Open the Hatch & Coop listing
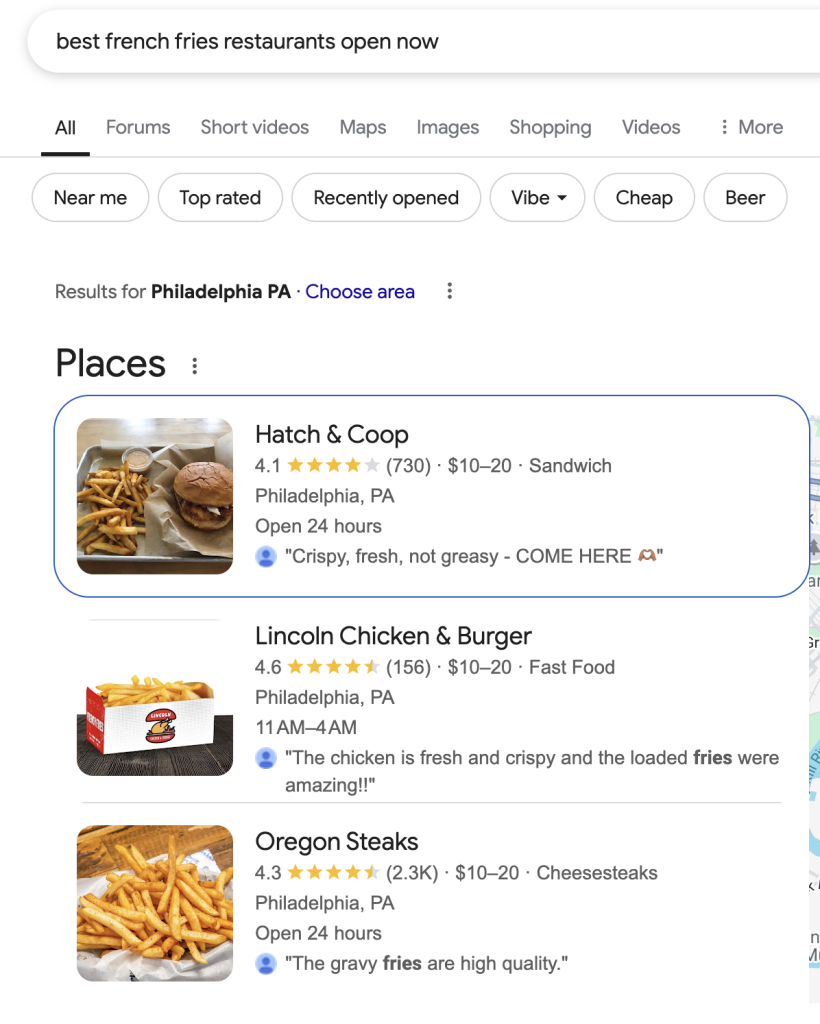 (x=332, y=435)
